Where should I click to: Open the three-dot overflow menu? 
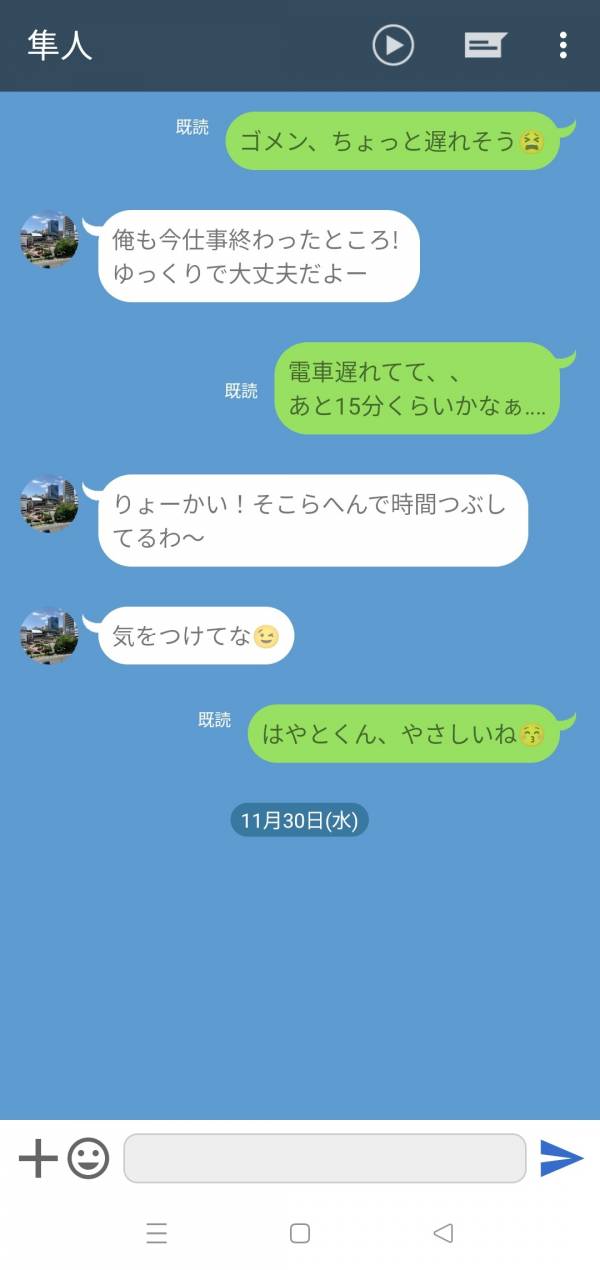[563, 45]
